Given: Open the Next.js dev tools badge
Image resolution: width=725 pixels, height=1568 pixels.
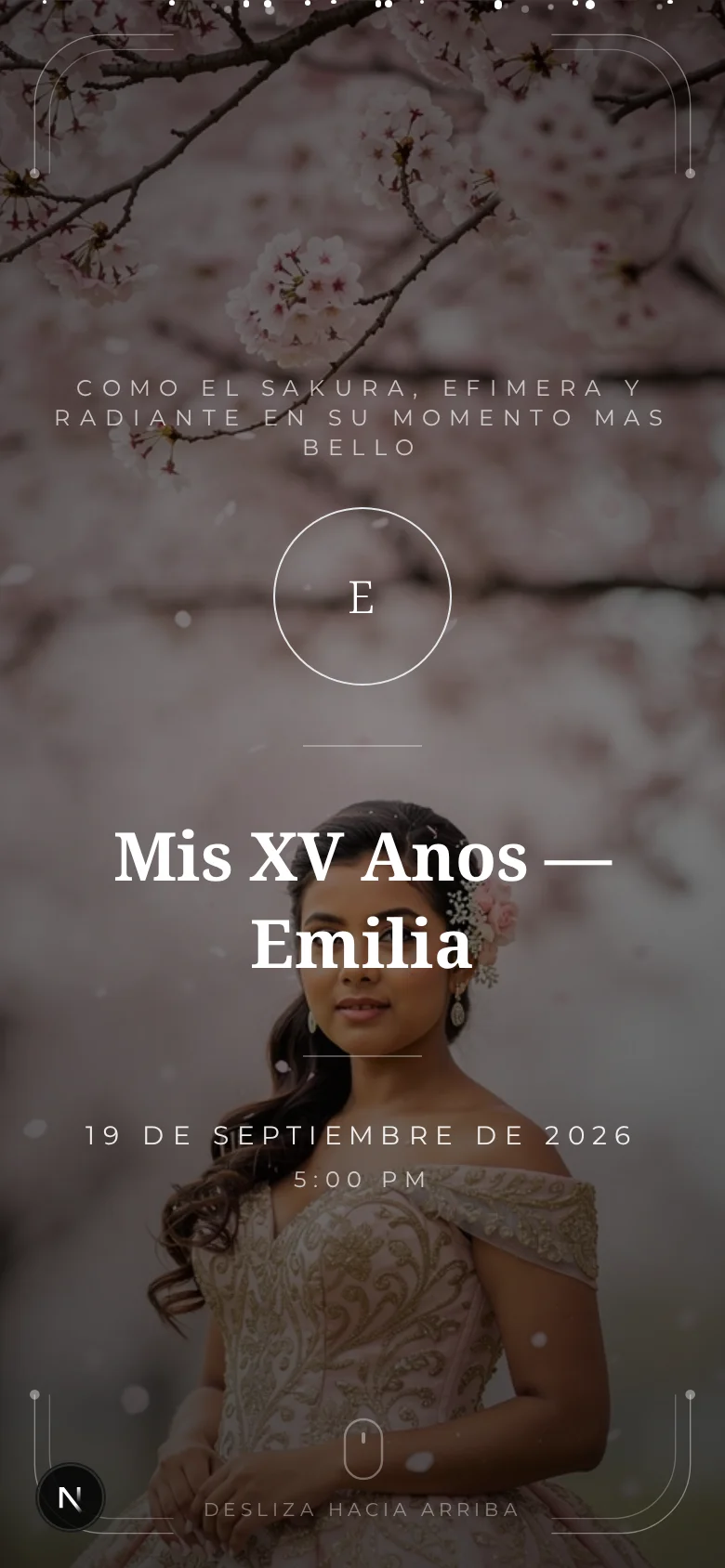Looking at the screenshot, I should [71, 1496].
